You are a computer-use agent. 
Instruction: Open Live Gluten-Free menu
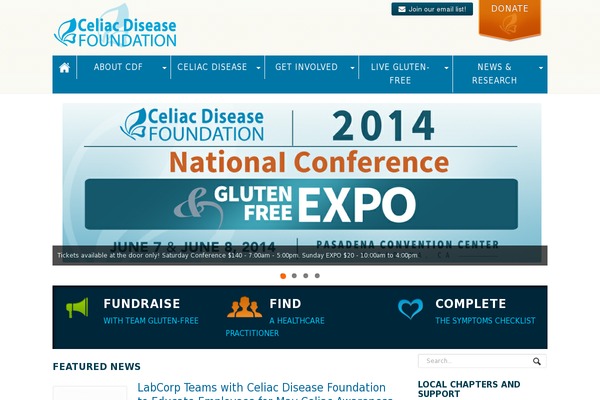(x=400, y=74)
